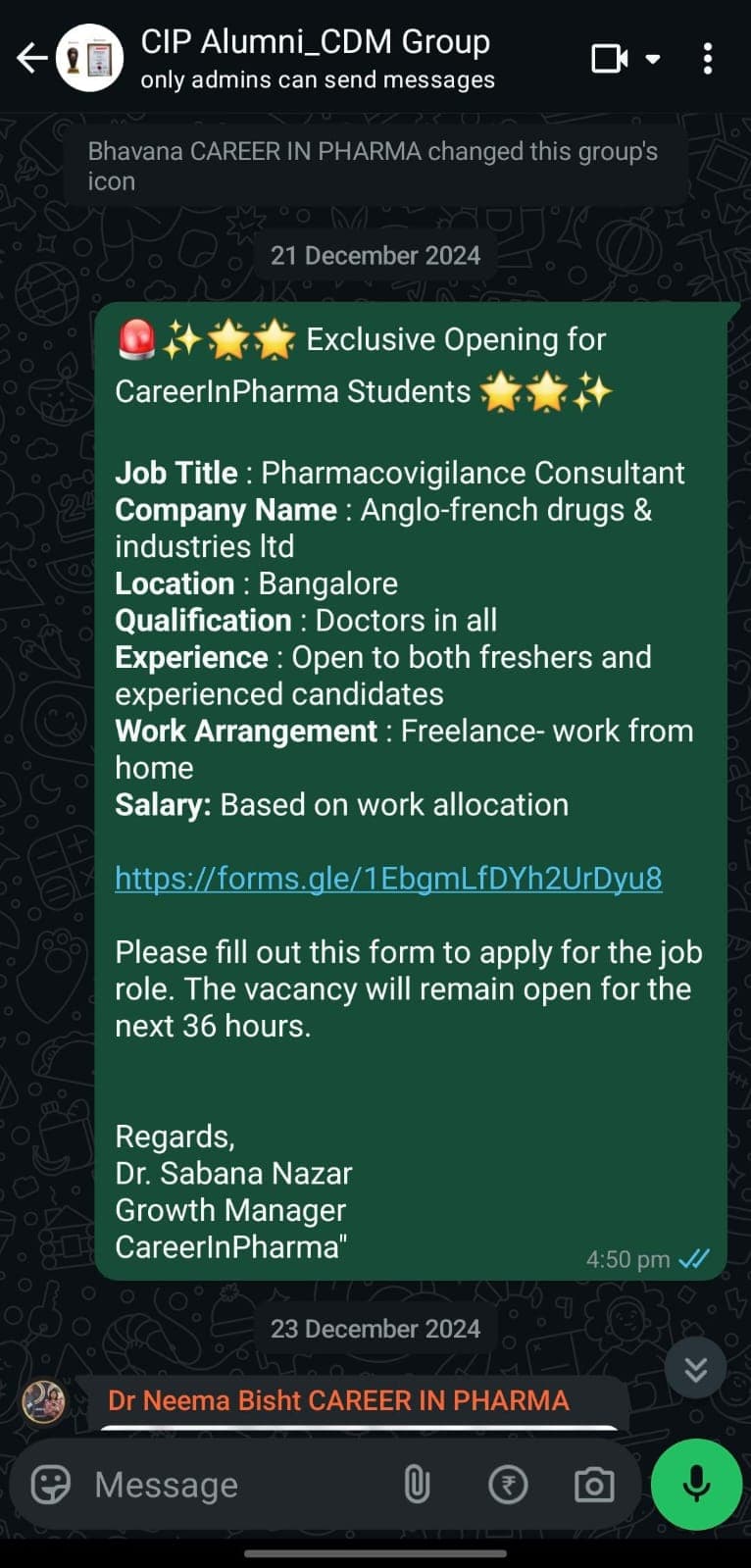Go back using the arrow
751x1568 pixels.
pos(31,59)
